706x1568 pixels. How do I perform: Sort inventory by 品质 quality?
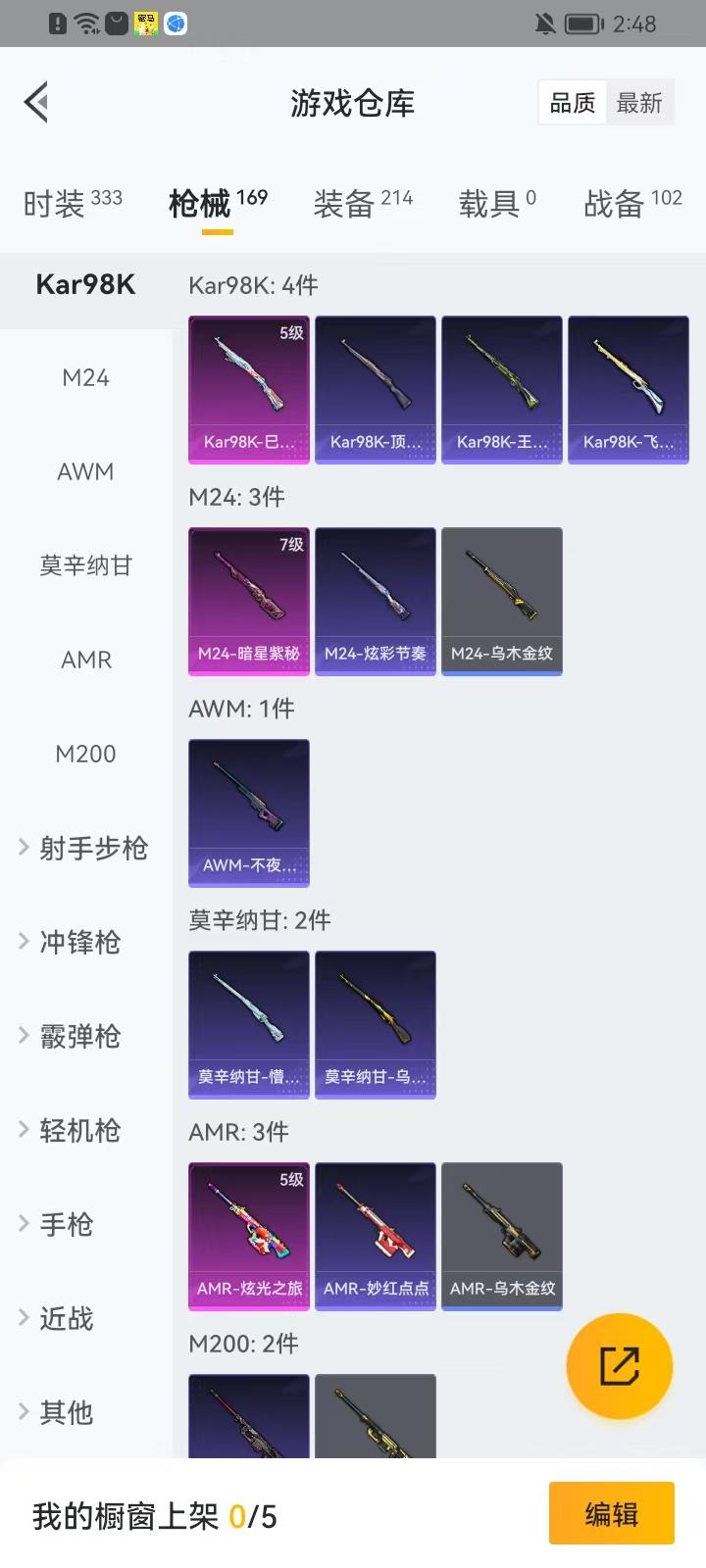571,102
